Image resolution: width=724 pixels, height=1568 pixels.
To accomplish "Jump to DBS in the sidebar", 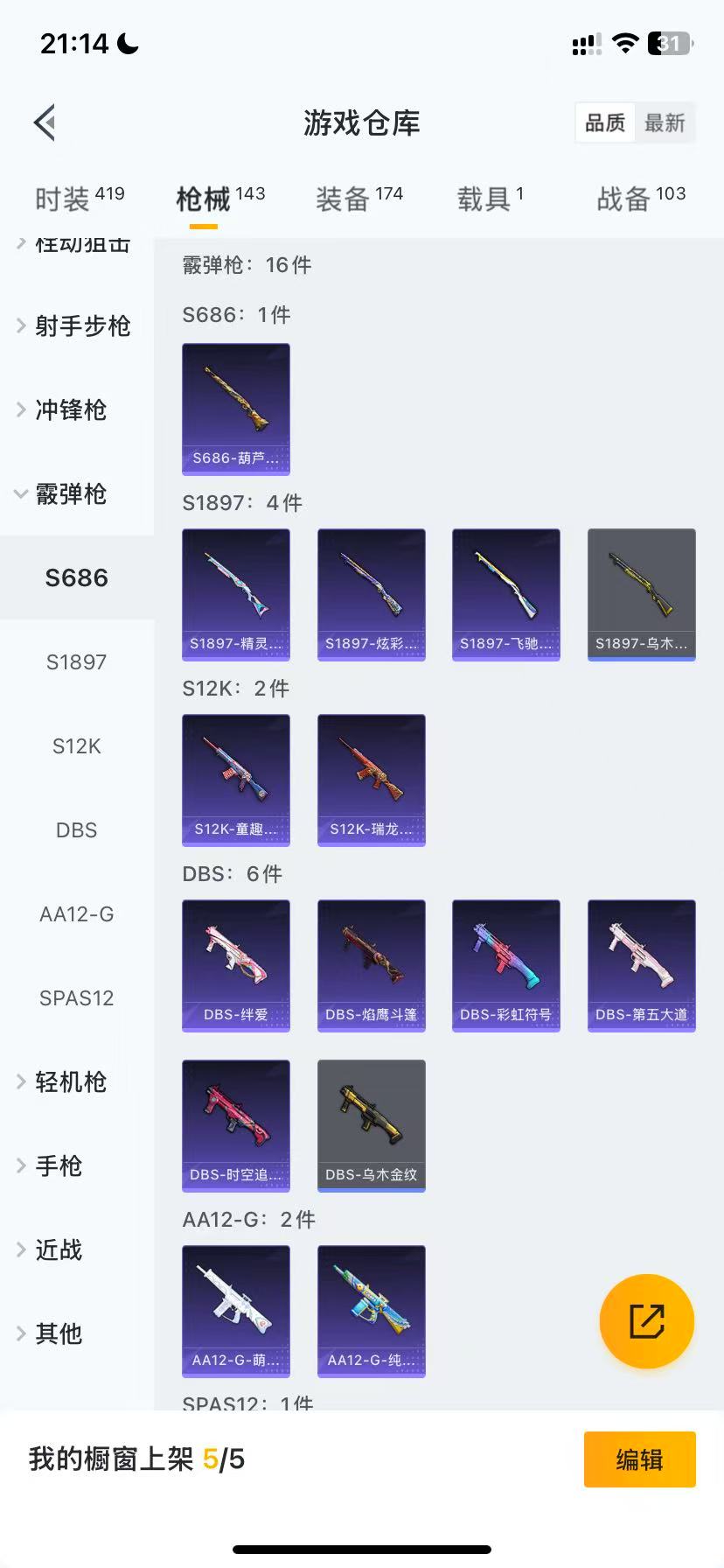I will (x=77, y=830).
